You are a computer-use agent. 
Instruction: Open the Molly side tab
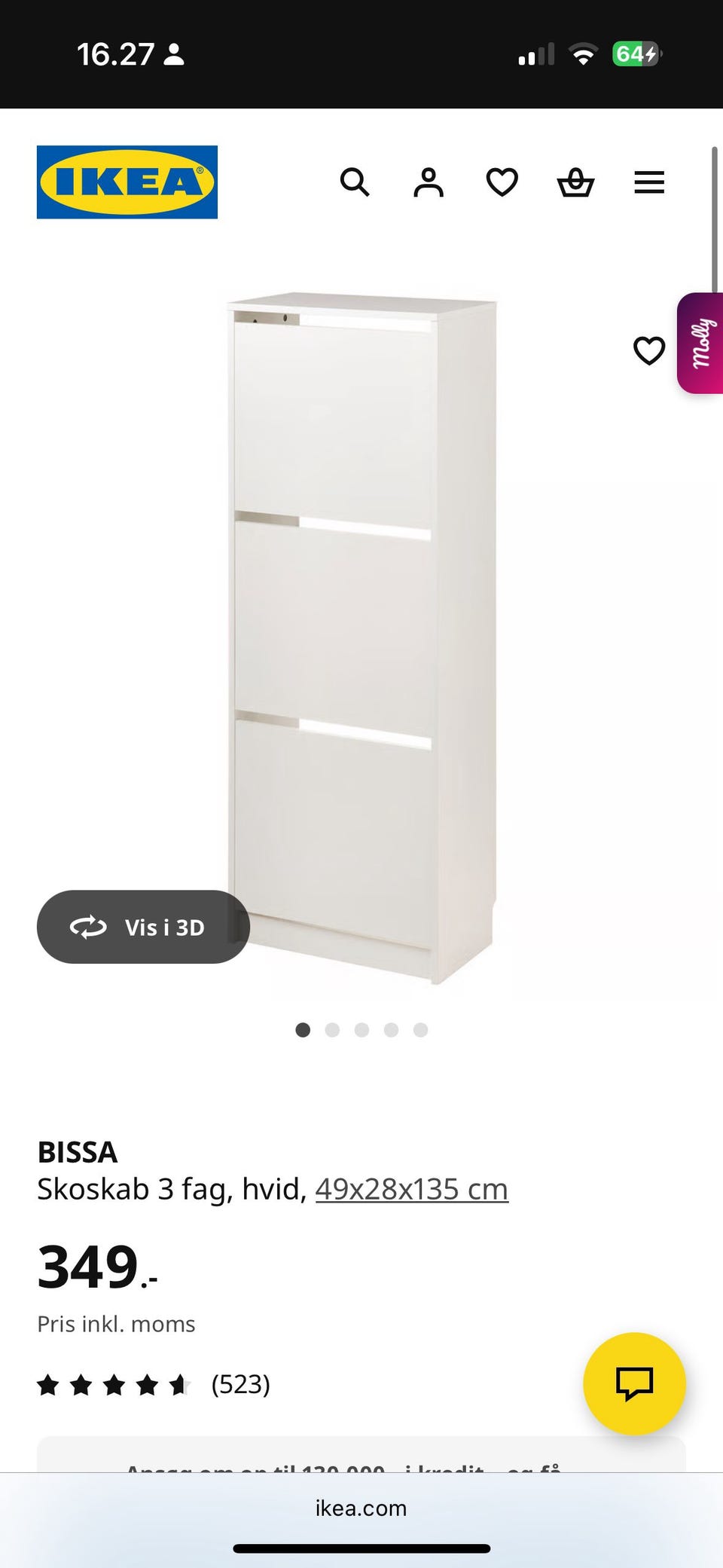[701, 343]
